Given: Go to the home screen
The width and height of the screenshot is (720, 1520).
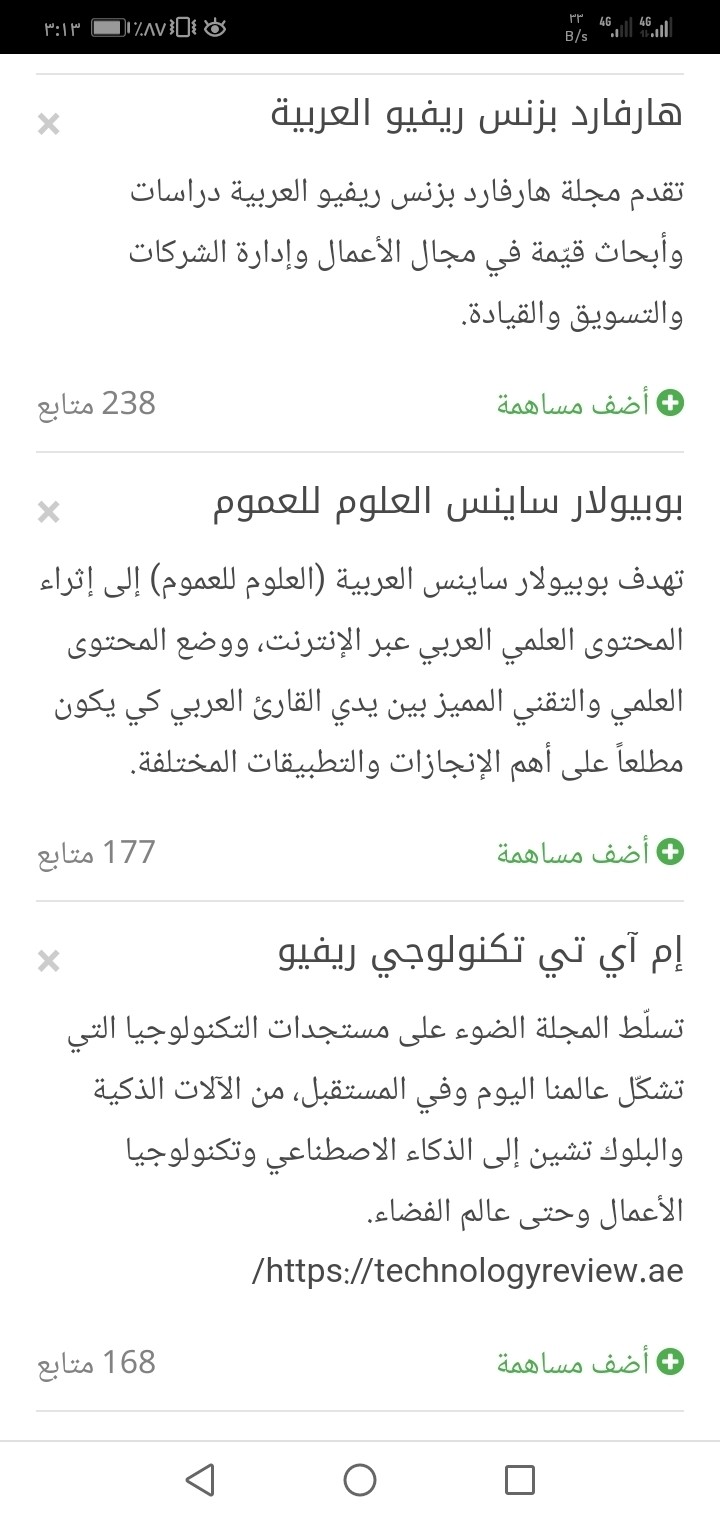Looking at the screenshot, I should [x=360, y=1479].
